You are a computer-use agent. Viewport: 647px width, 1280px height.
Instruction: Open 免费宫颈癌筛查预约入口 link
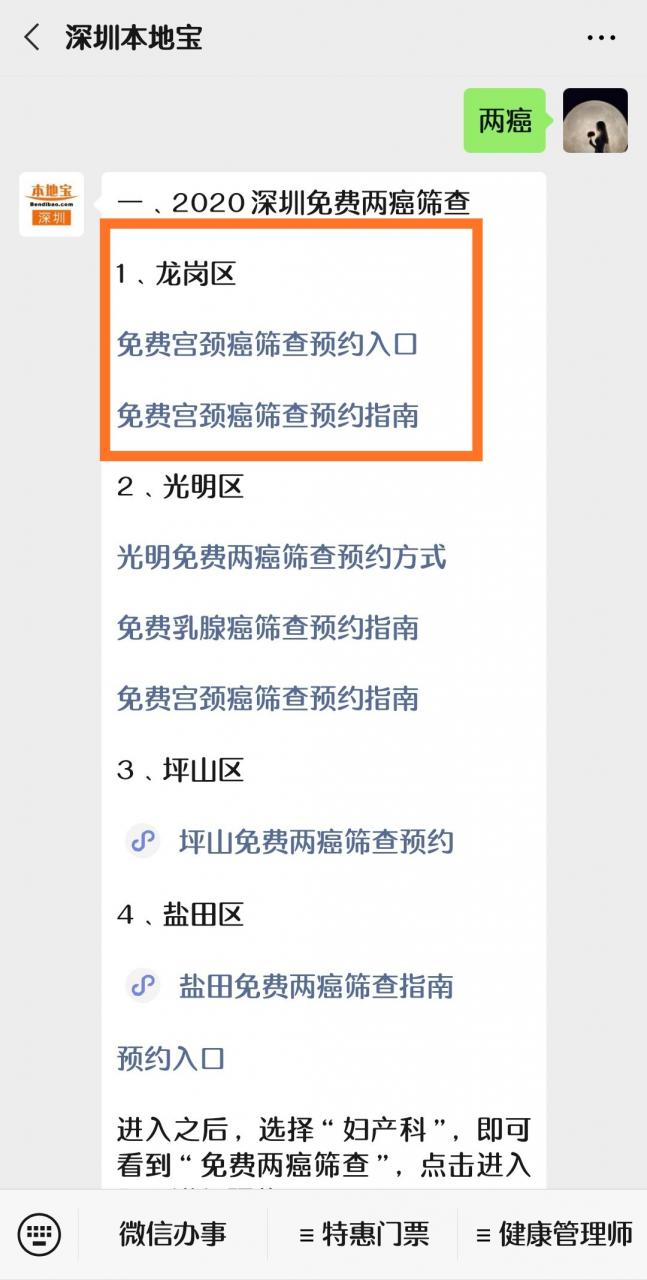point(267,345)
